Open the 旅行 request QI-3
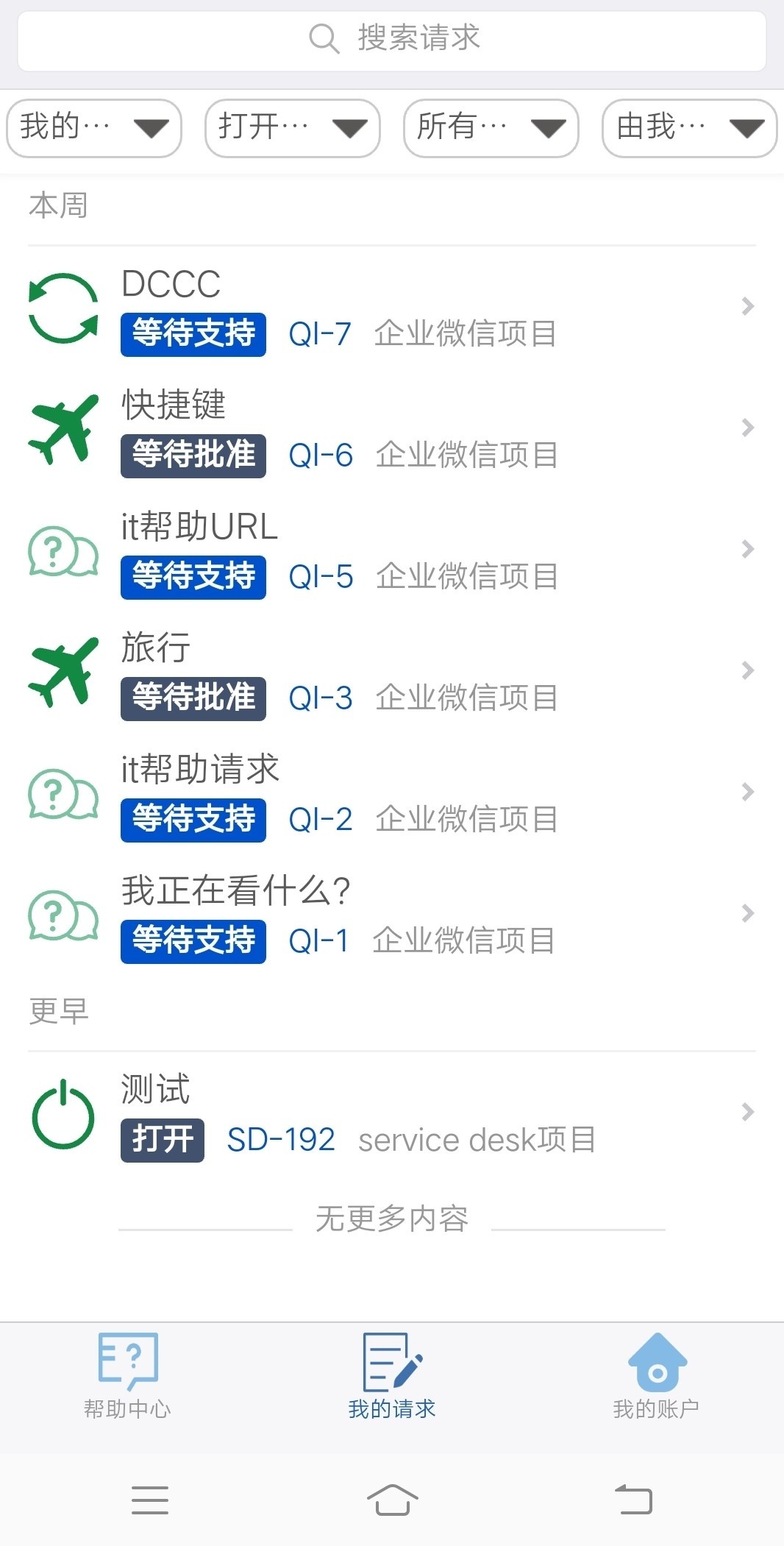Screen dimensions: 784x1546 point(392,672)
